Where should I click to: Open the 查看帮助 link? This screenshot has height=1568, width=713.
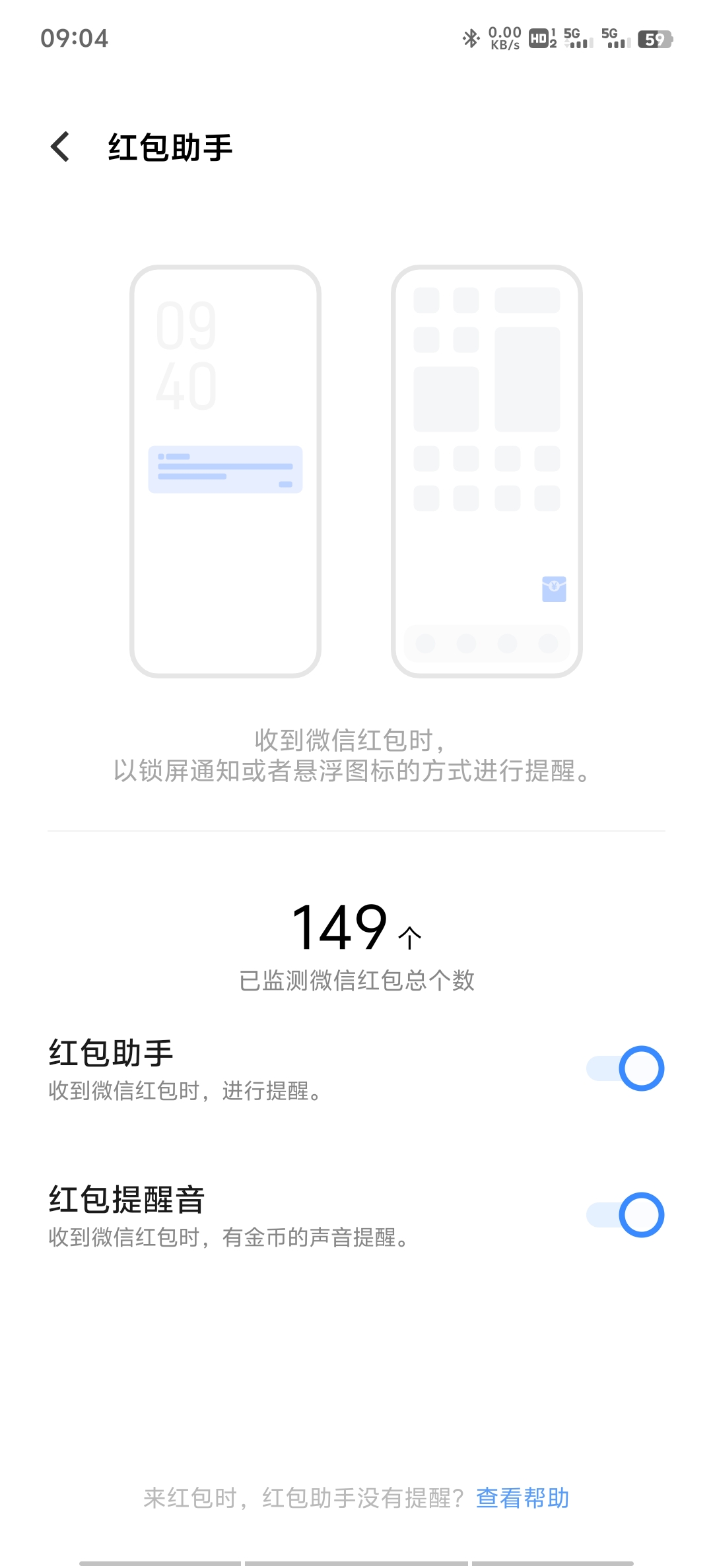click(522, 1498)
